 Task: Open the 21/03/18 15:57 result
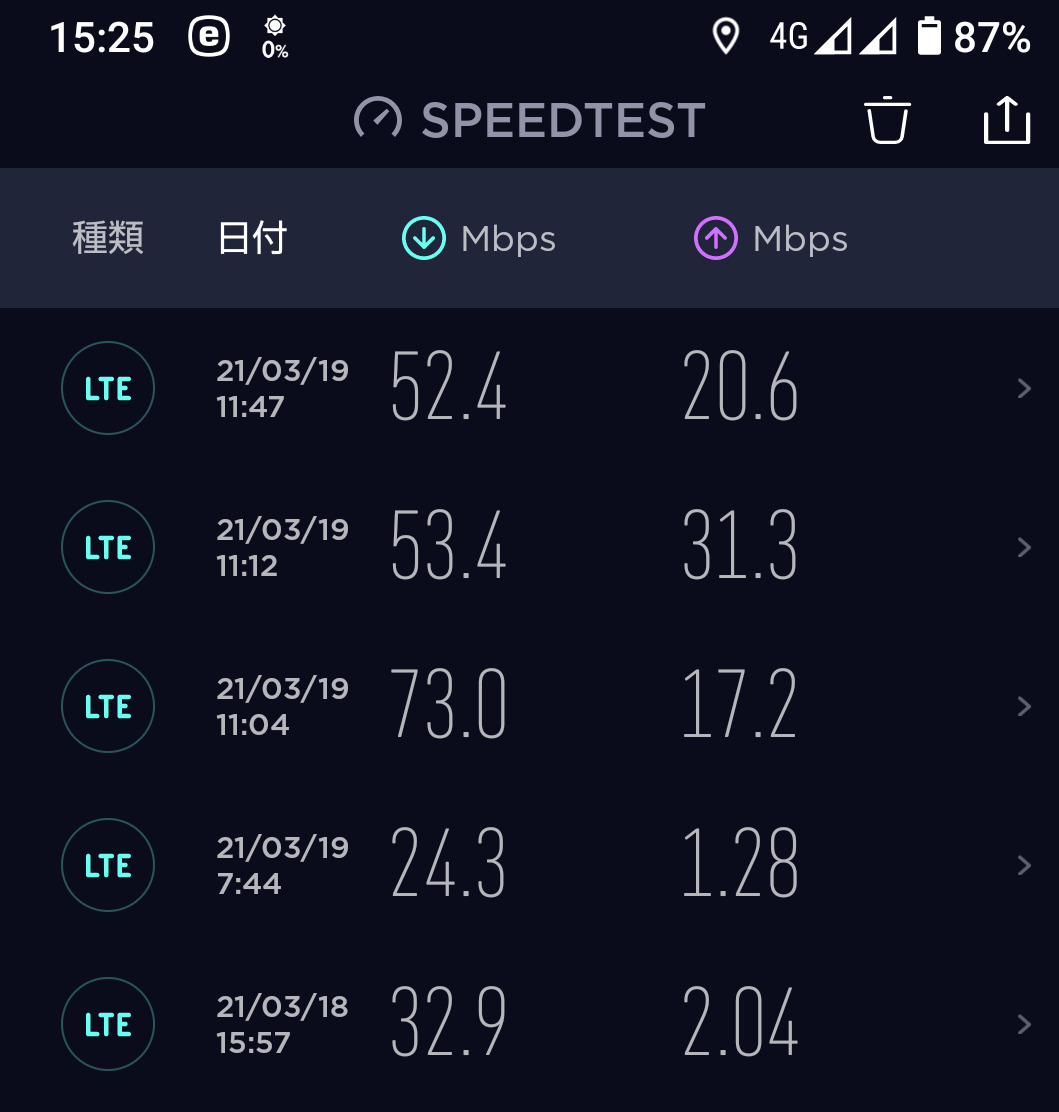coord(529,1024)
